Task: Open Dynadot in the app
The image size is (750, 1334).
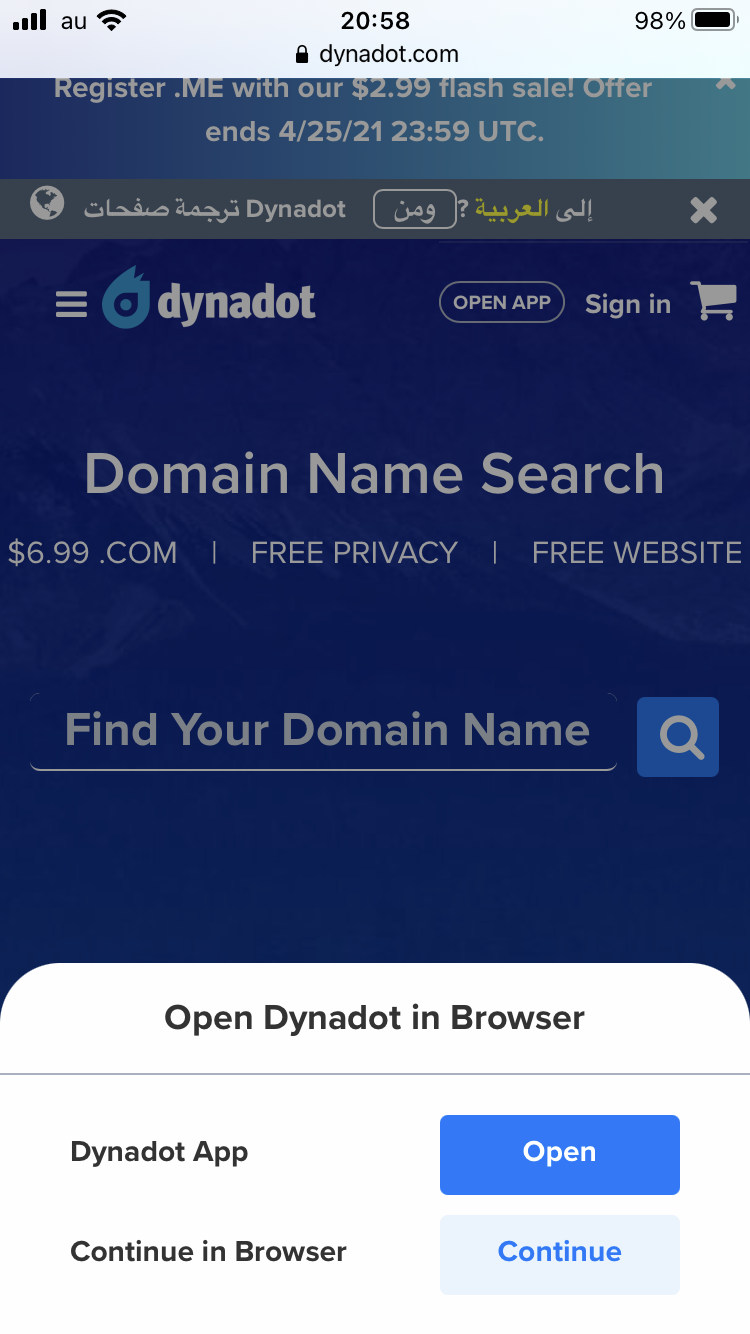Action: pos(559,1154)
